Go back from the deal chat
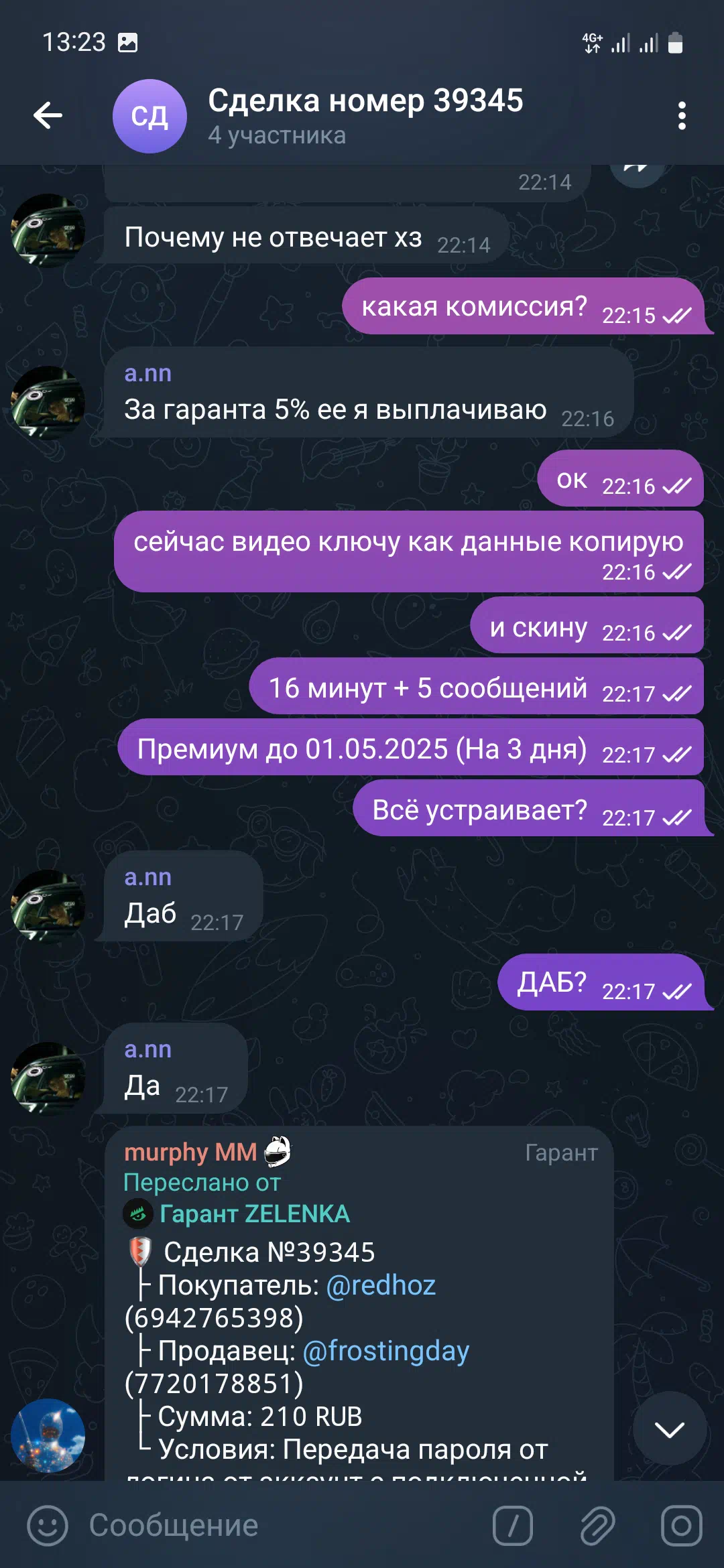724x1568 pixels. [x=48, y=115]
